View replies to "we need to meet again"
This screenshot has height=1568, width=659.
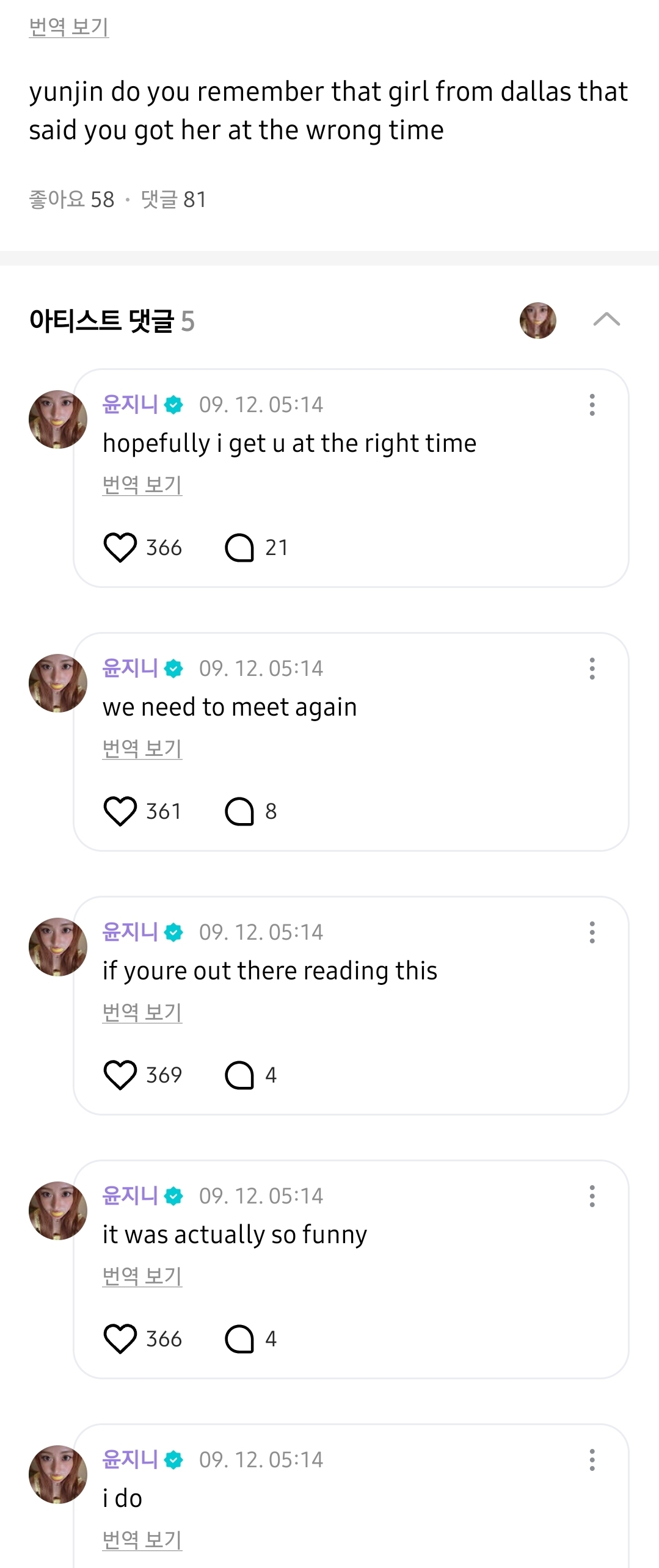pos(239,811)
